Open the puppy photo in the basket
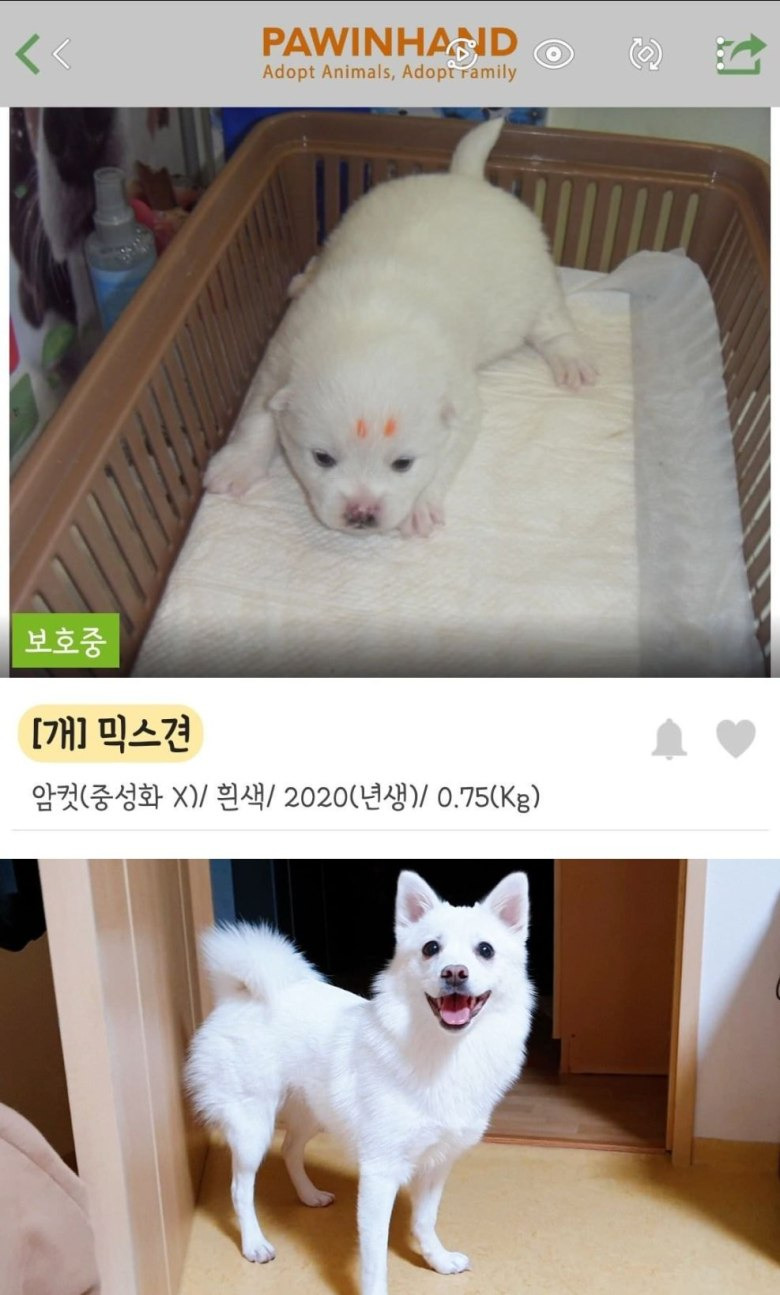This screenshot has height=1295, width=780. pos(390,392)
